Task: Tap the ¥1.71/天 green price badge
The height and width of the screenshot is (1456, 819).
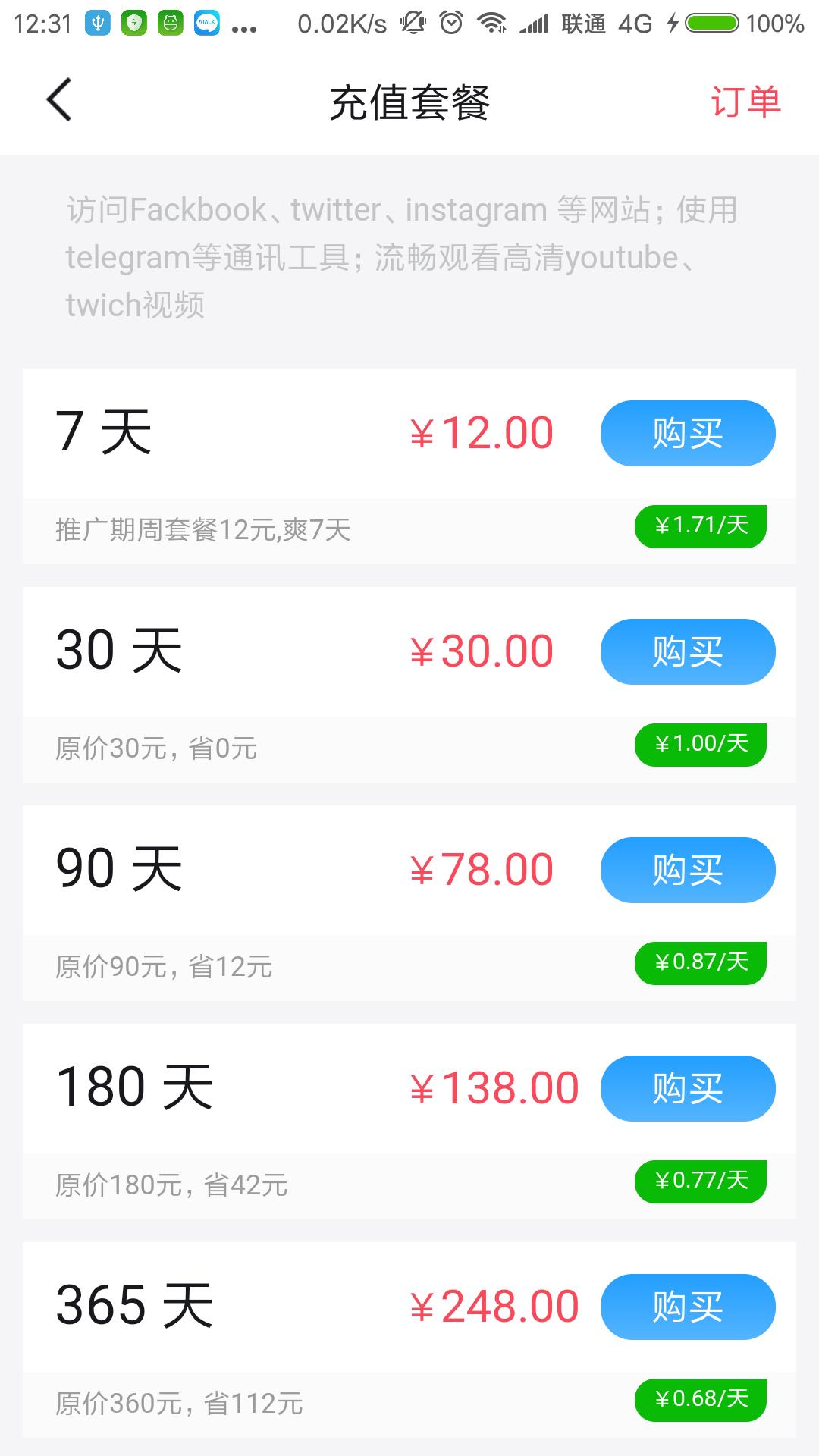Action: [700, 526]
